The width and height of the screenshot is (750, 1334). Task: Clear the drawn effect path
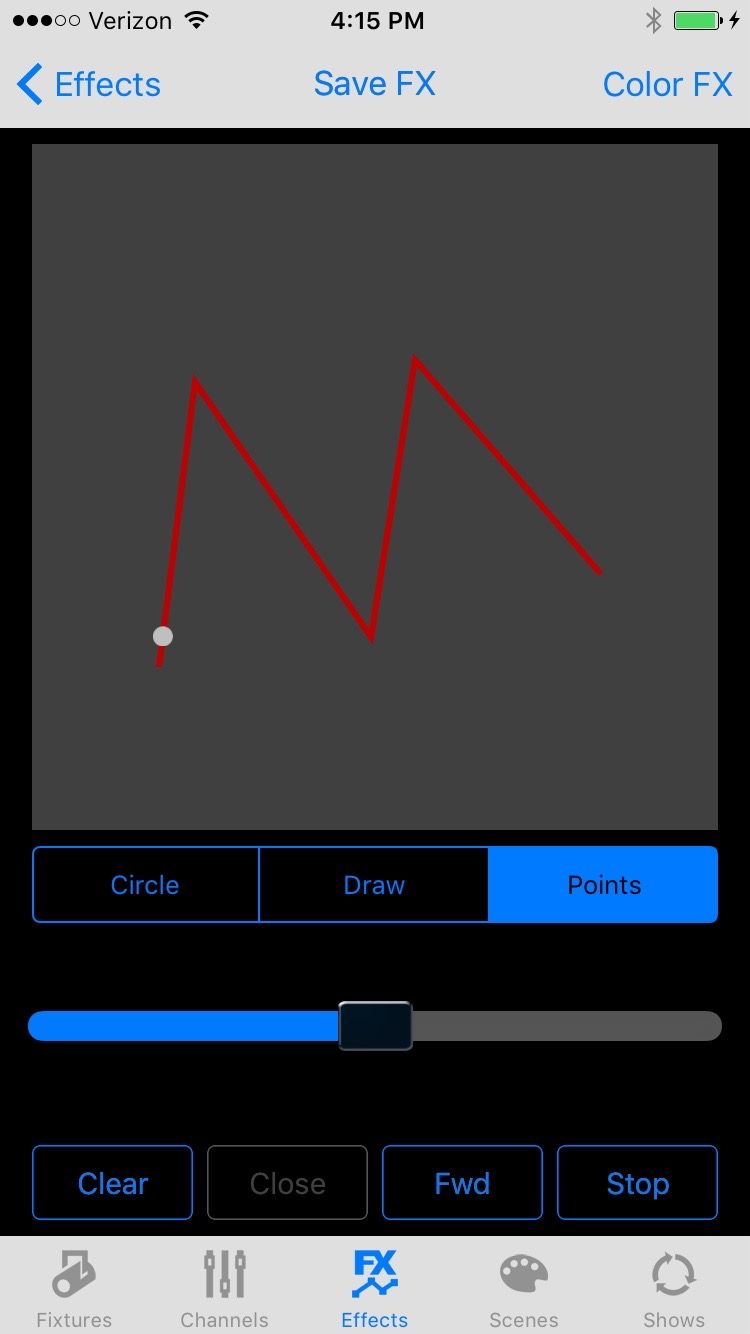(112, 1183)
